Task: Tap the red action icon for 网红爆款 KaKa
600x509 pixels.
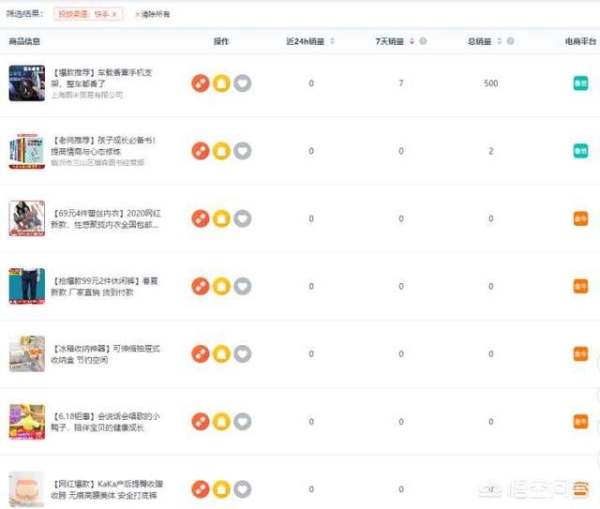Action: point(200,489)
